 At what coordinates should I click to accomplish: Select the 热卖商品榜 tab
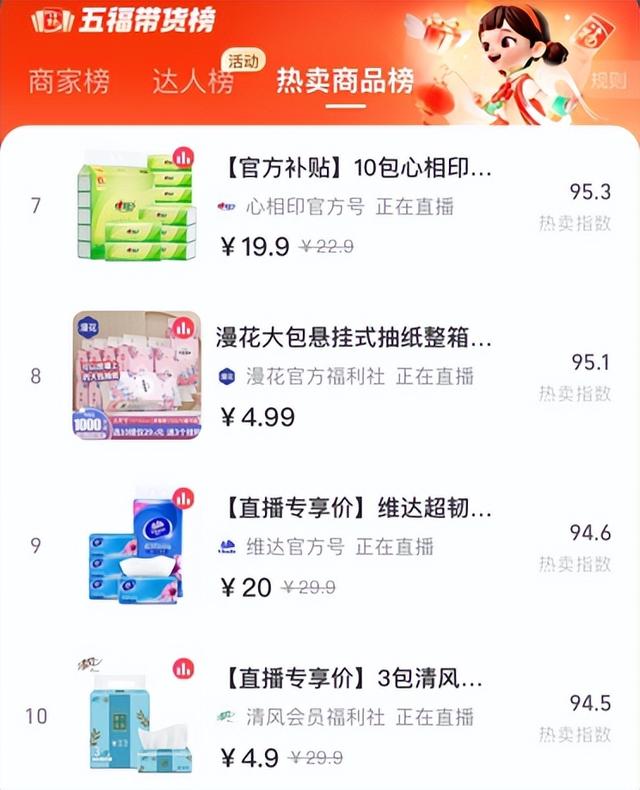(x=345, y=81)
